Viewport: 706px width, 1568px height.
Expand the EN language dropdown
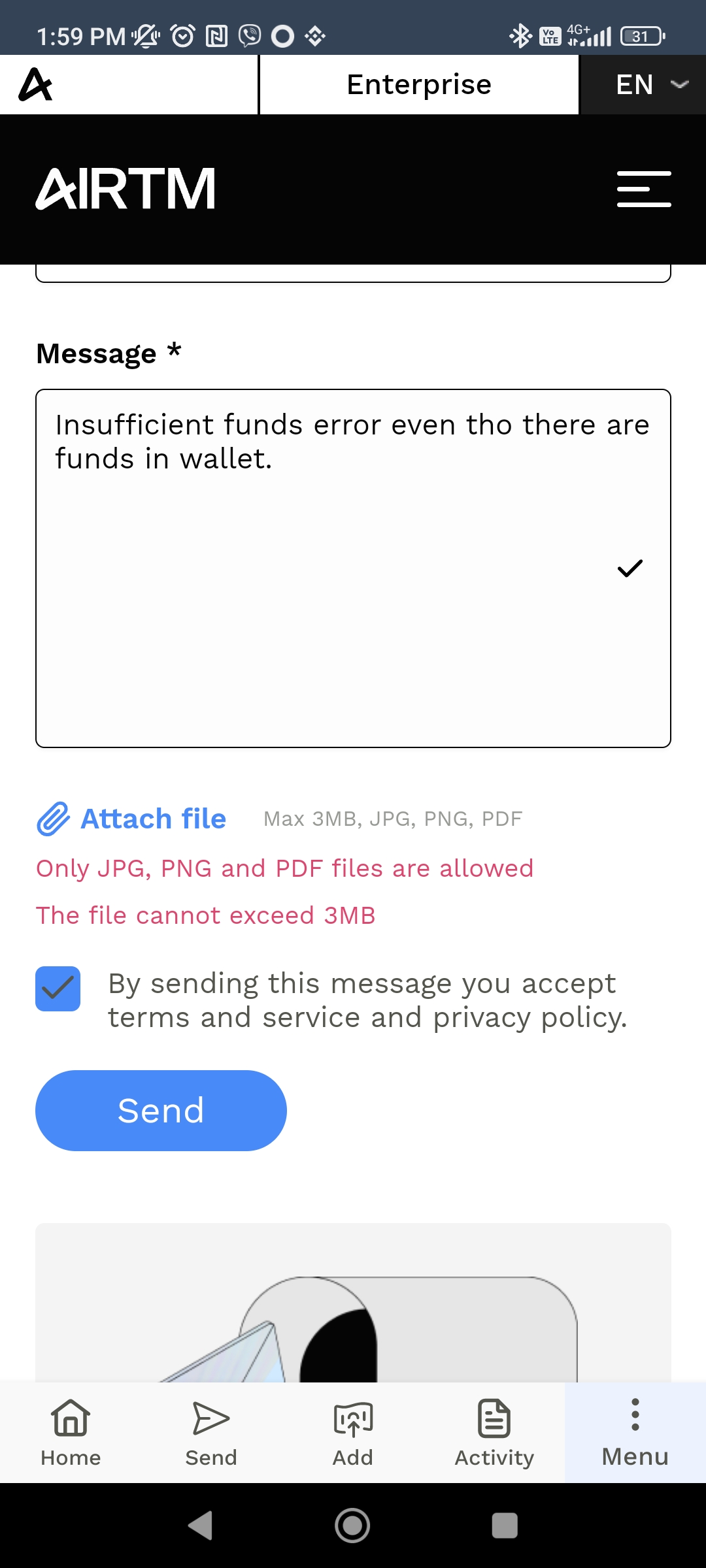coord(644,84)
